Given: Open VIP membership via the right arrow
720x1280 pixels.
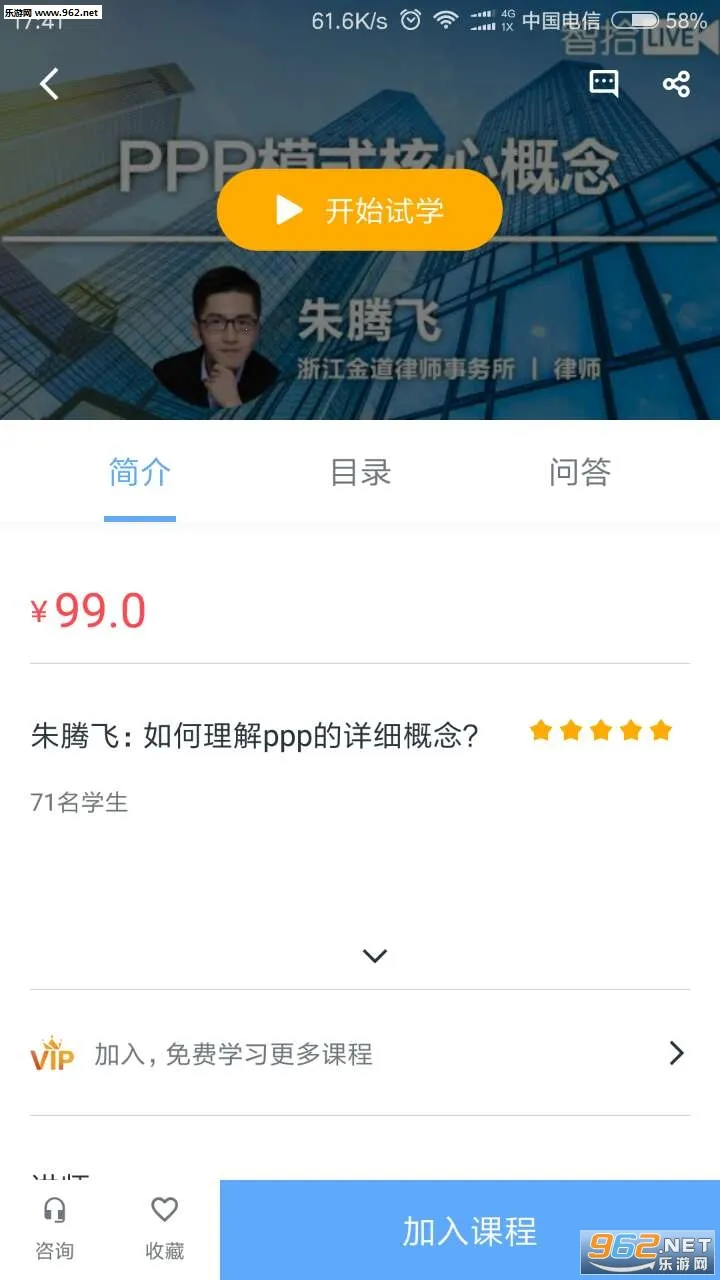Looking at the screenshot, I should (677, 1054).
